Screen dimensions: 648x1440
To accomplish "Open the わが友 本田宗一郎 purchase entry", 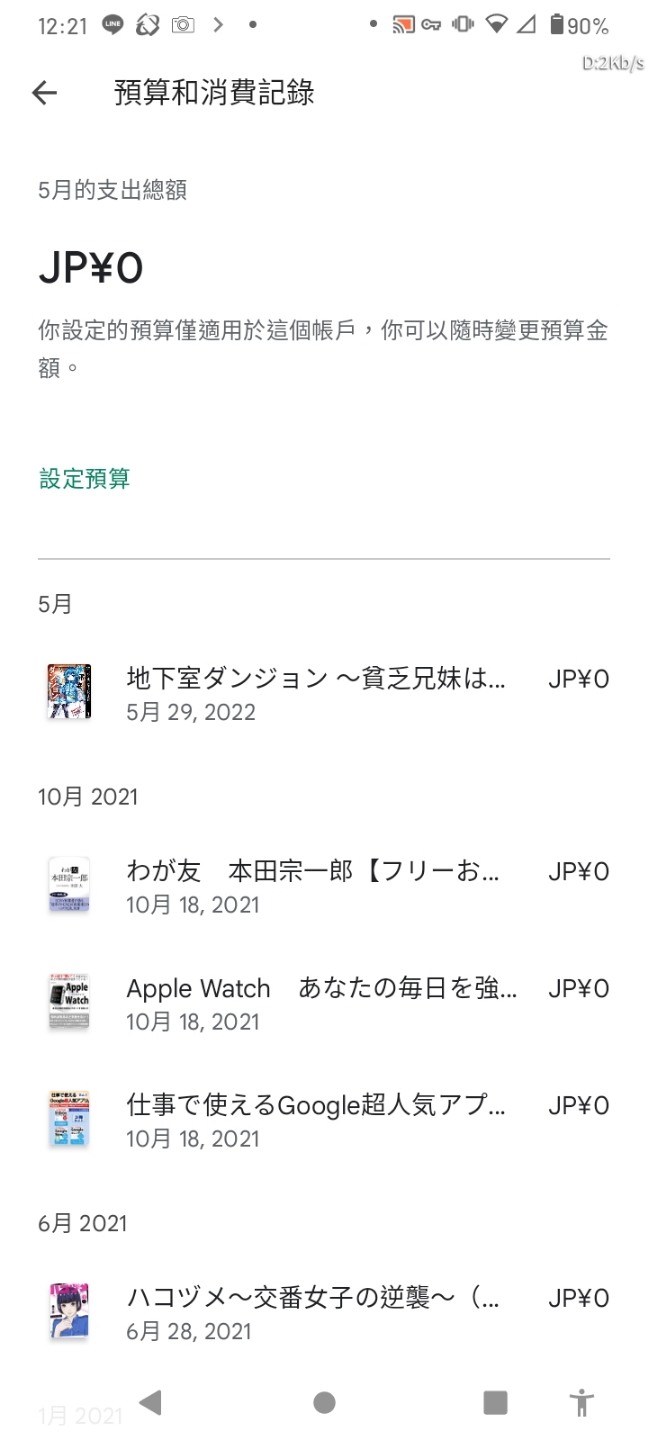I will pyautogui.click(x=324, y=886).
